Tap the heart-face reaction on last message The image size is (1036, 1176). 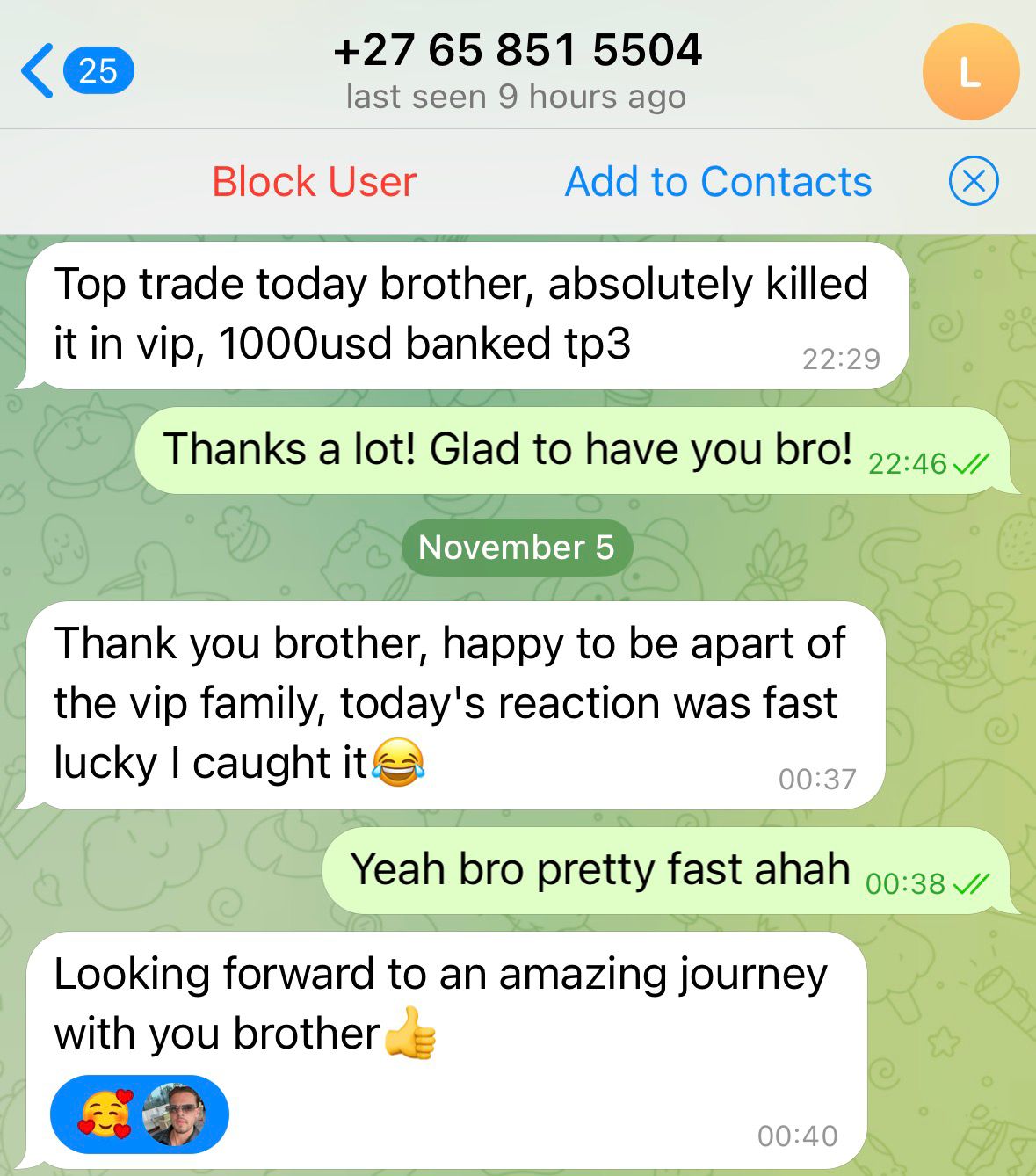(x=105, y=1114)
